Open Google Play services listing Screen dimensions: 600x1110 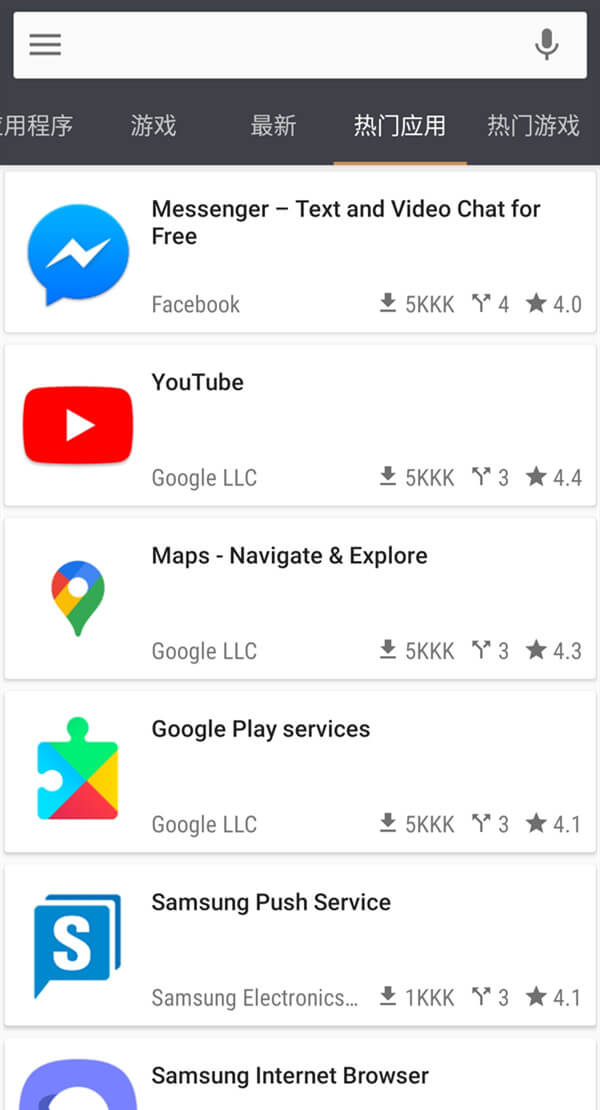point(300,771)
